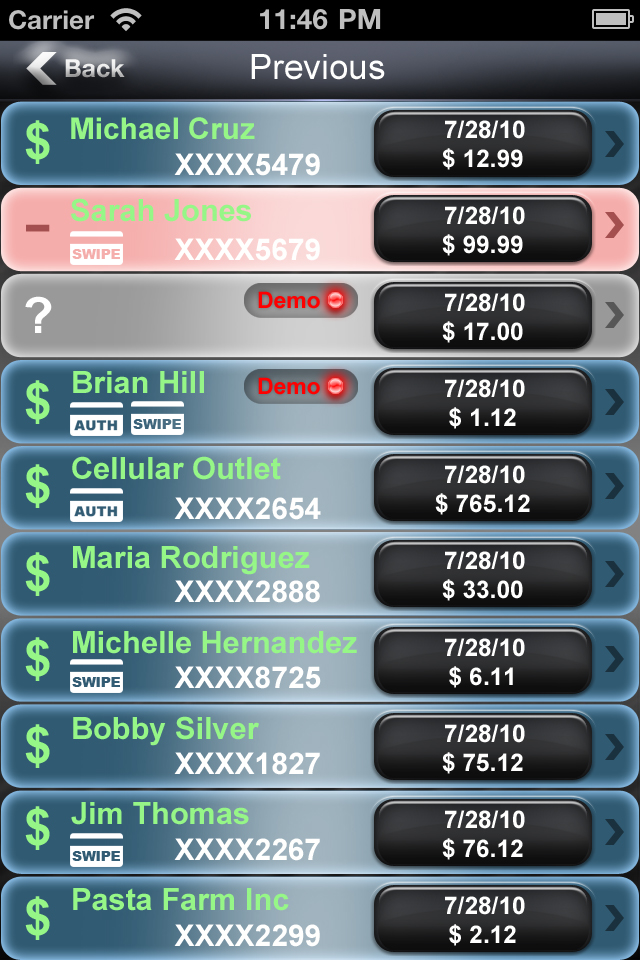
Task: Select Bobby Silver's $75.12 transaction
Action: pos(320,746)
